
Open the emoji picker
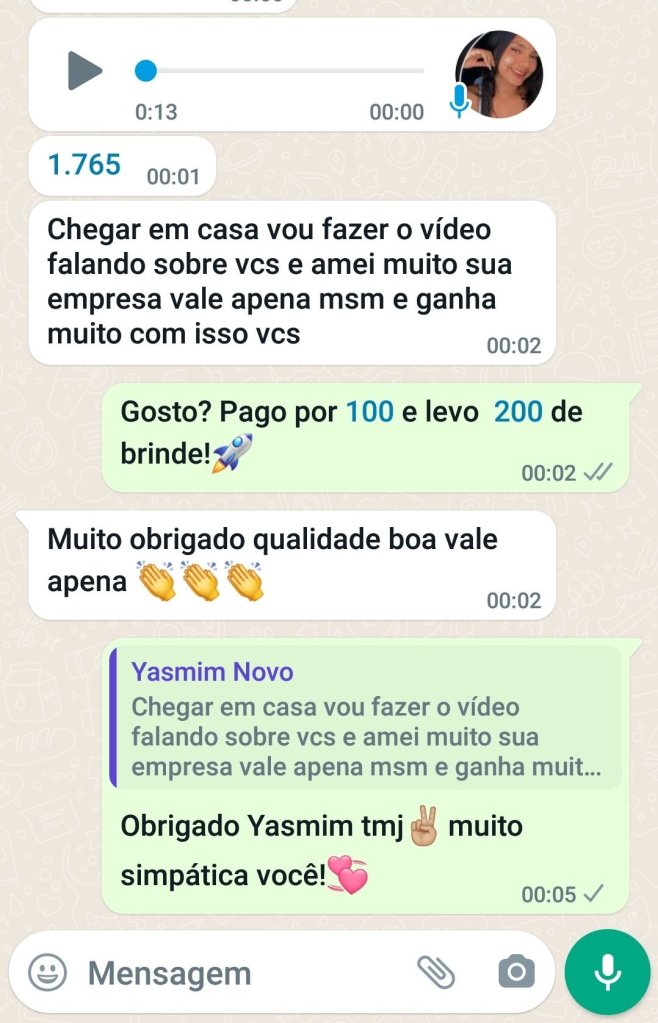coord(47,972)
